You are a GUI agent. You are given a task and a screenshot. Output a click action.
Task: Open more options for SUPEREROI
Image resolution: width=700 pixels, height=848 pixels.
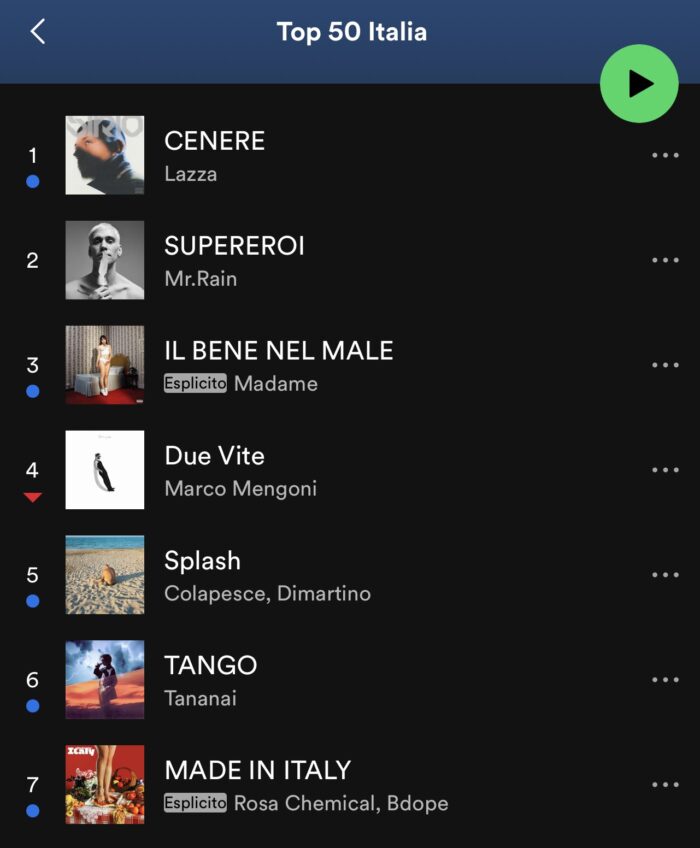[x=665, y=260]
